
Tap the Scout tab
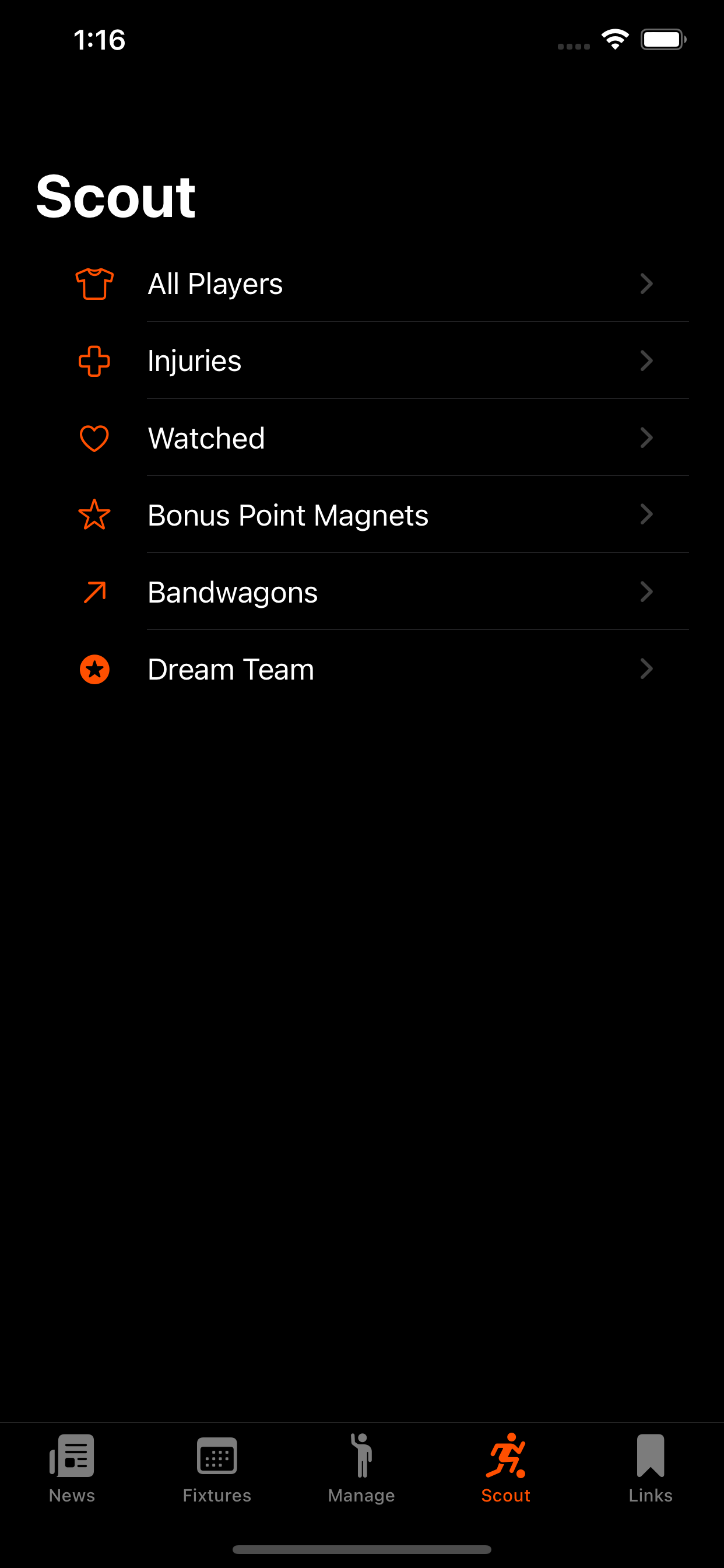(x=505, y=1468)
